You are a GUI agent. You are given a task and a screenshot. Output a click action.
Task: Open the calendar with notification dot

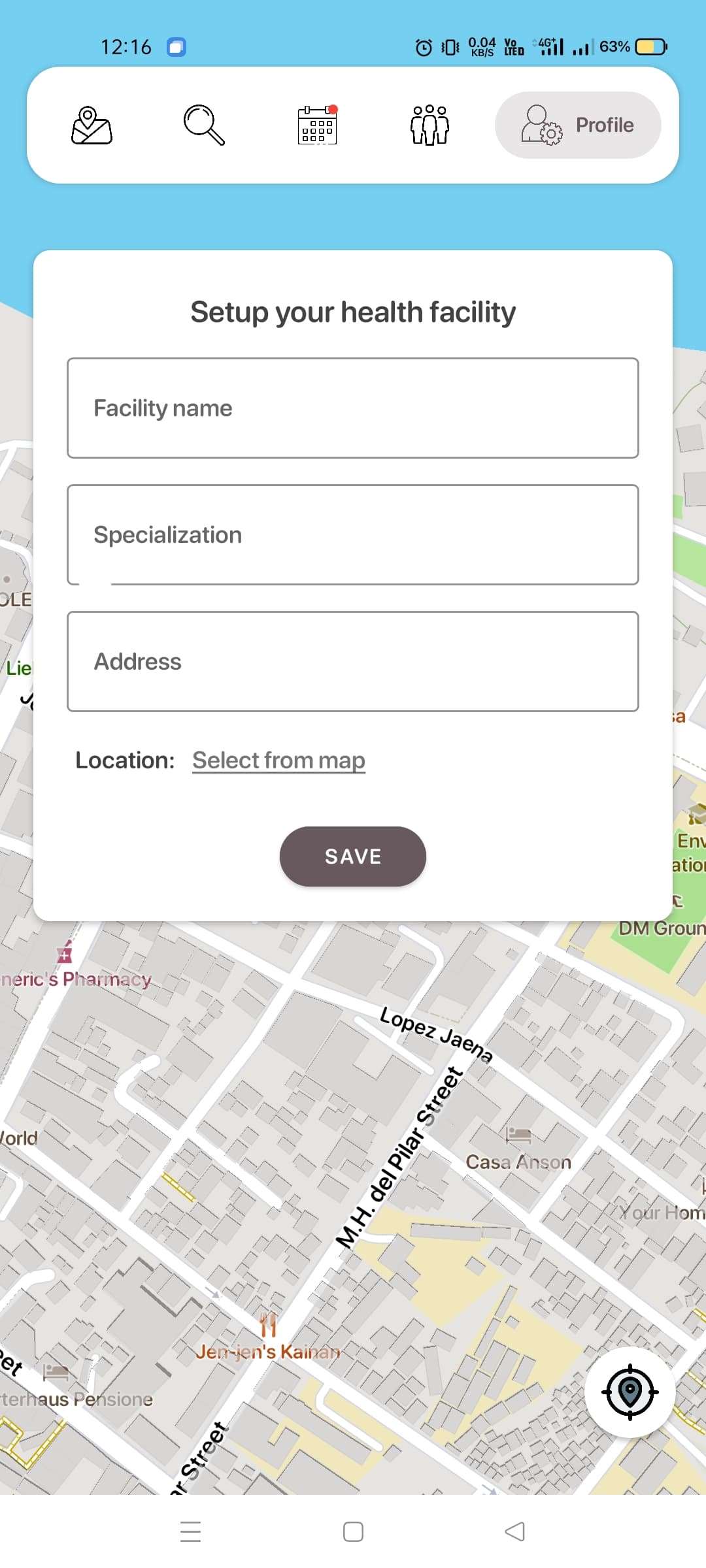316,125
